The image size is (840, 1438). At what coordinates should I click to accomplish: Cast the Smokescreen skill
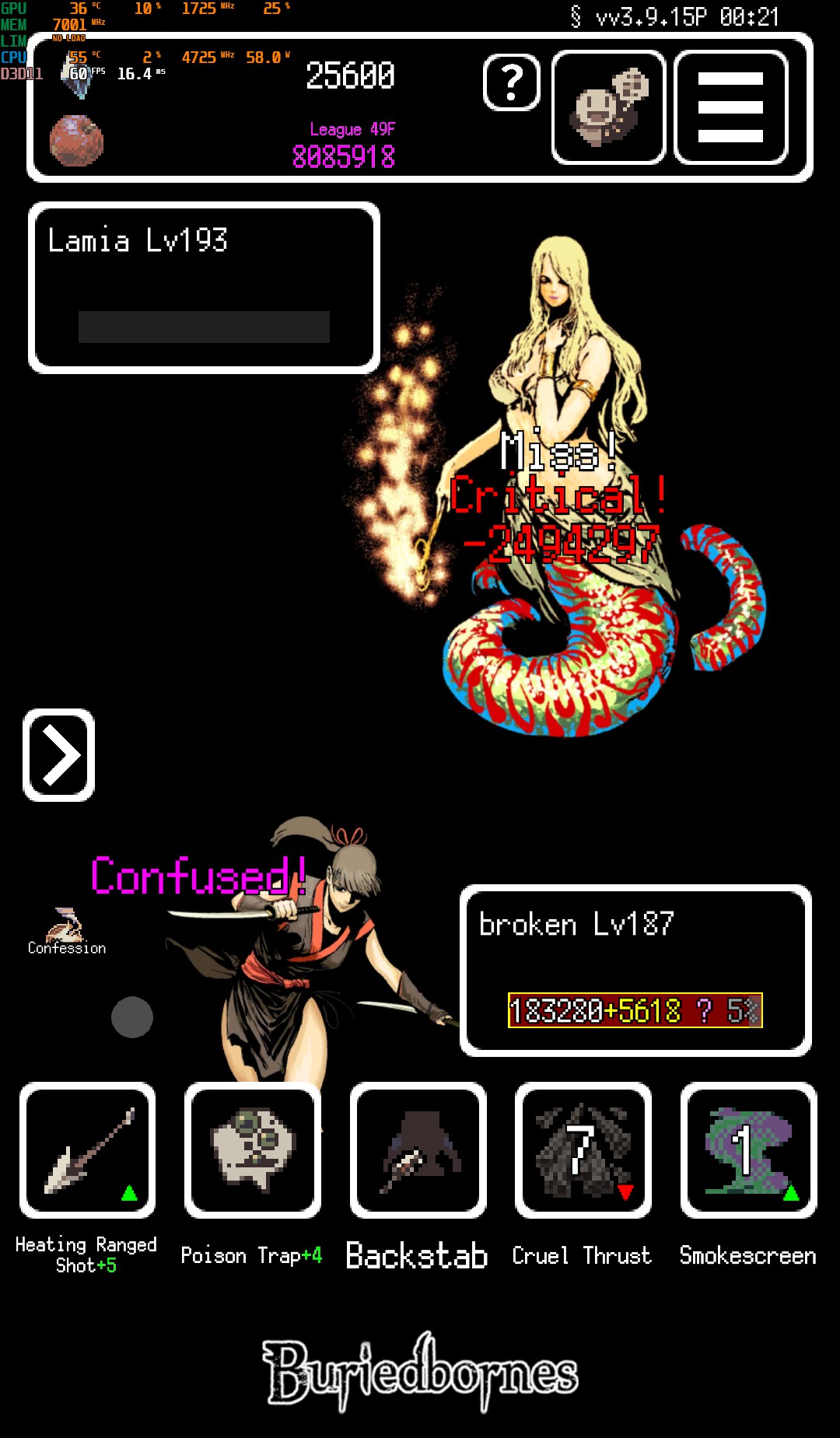coord(748,1149)
